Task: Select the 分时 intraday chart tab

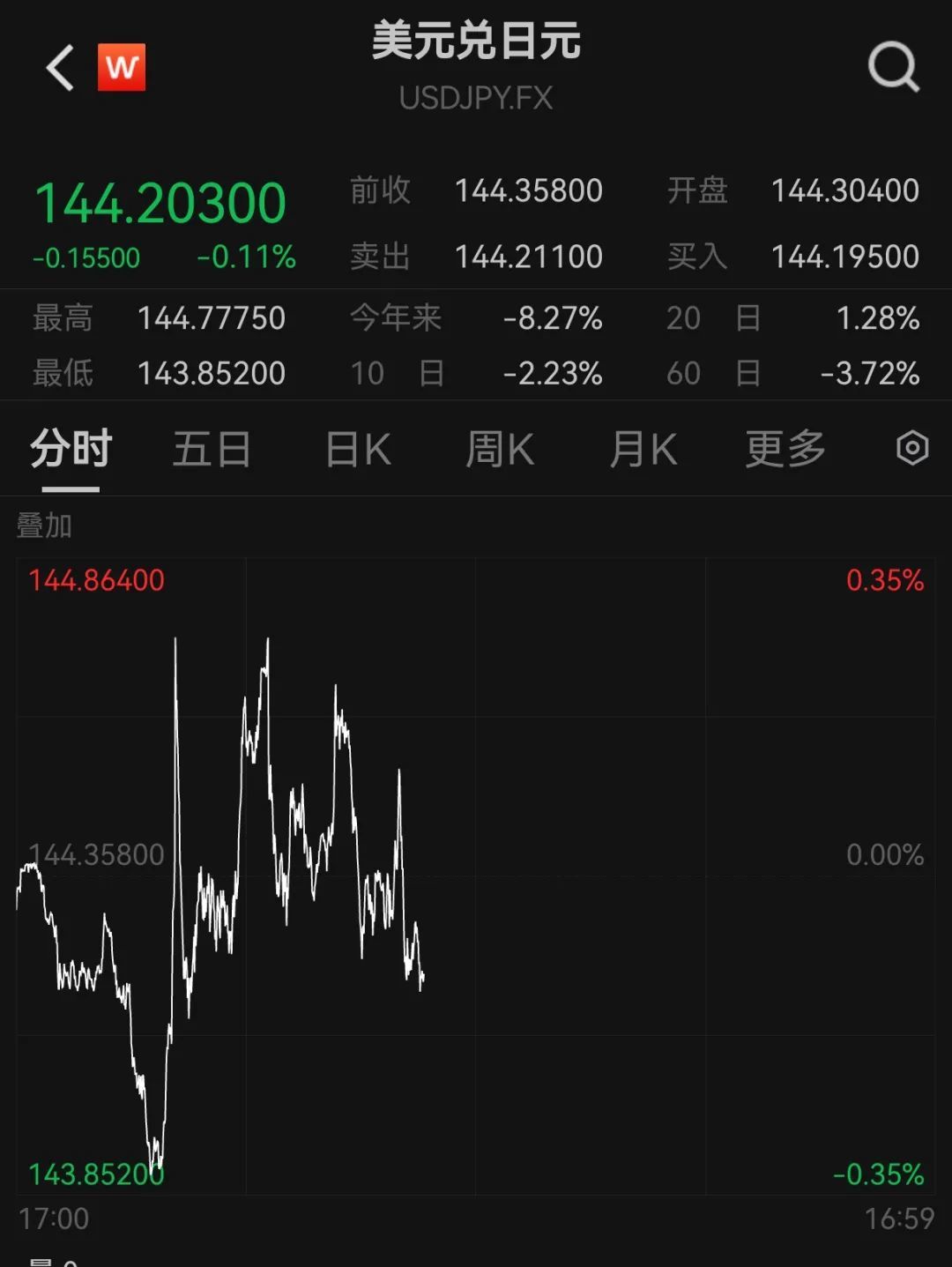Action: click(x=71, y=449)
